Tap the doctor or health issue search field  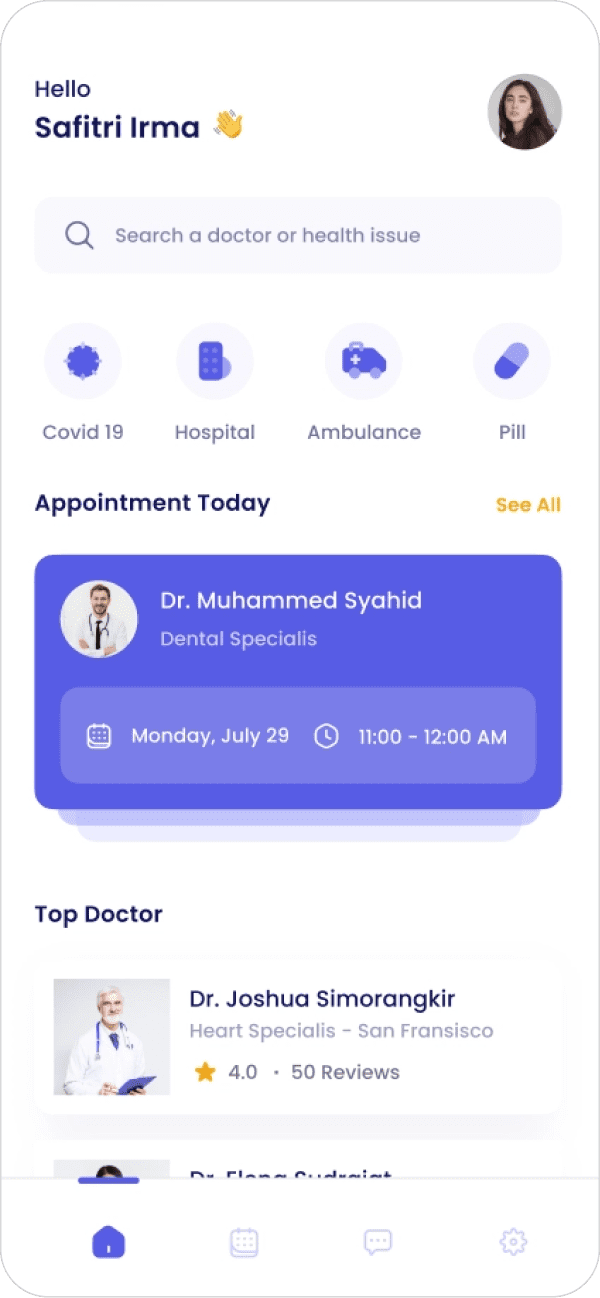point(298,236)
